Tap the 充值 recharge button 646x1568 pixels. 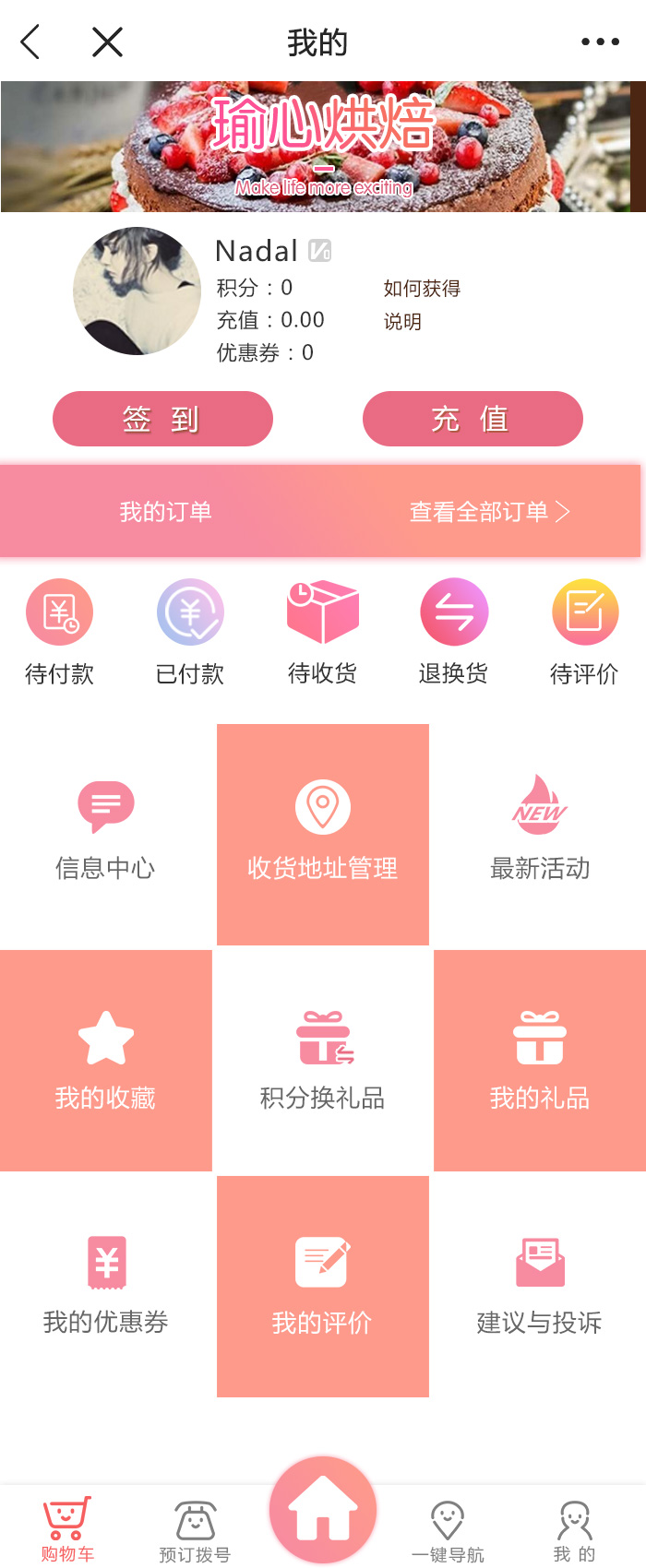coord(473,419)
